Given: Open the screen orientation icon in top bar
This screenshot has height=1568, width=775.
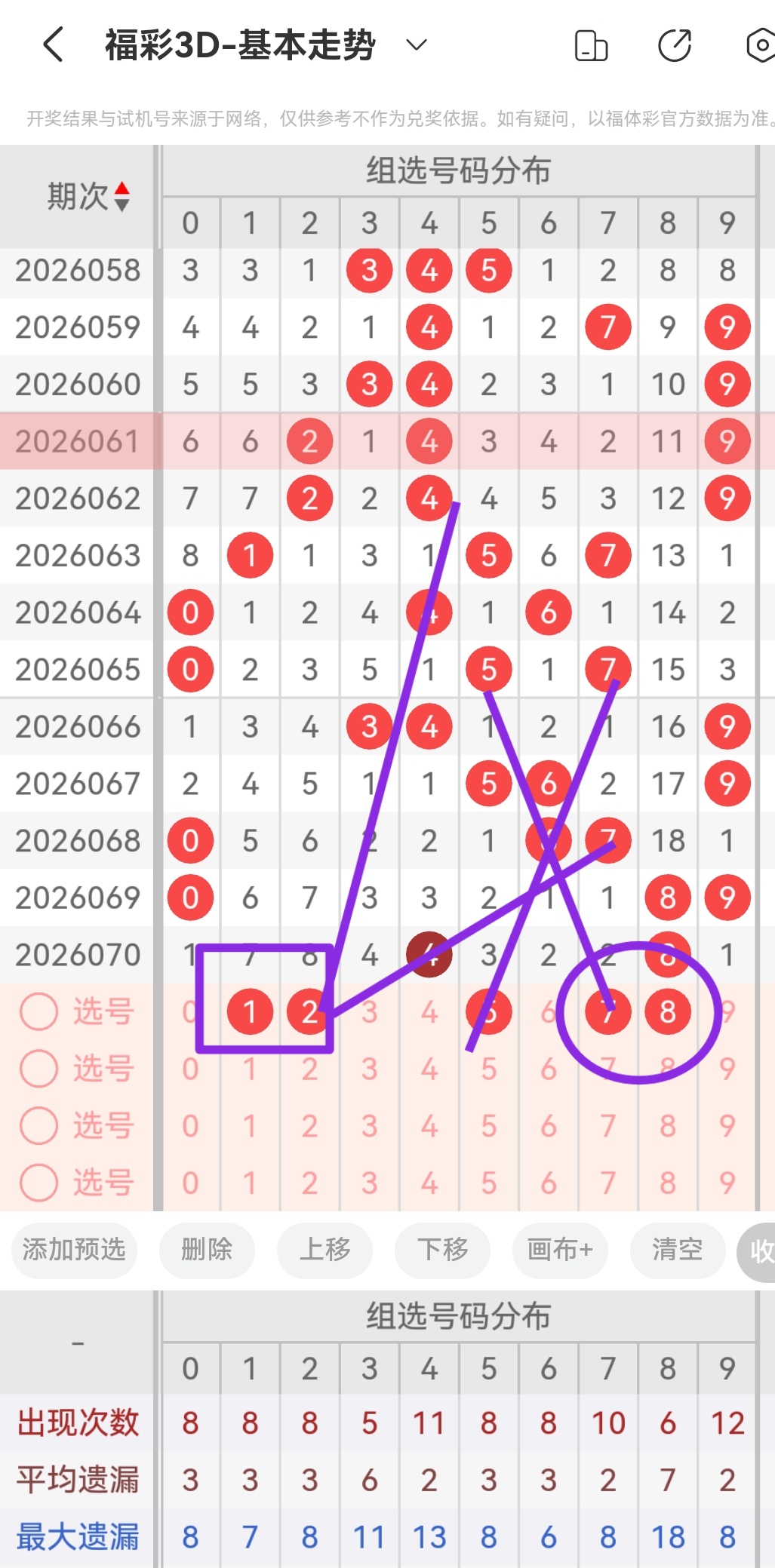Looking at the screenshot, I should (592, 44).
